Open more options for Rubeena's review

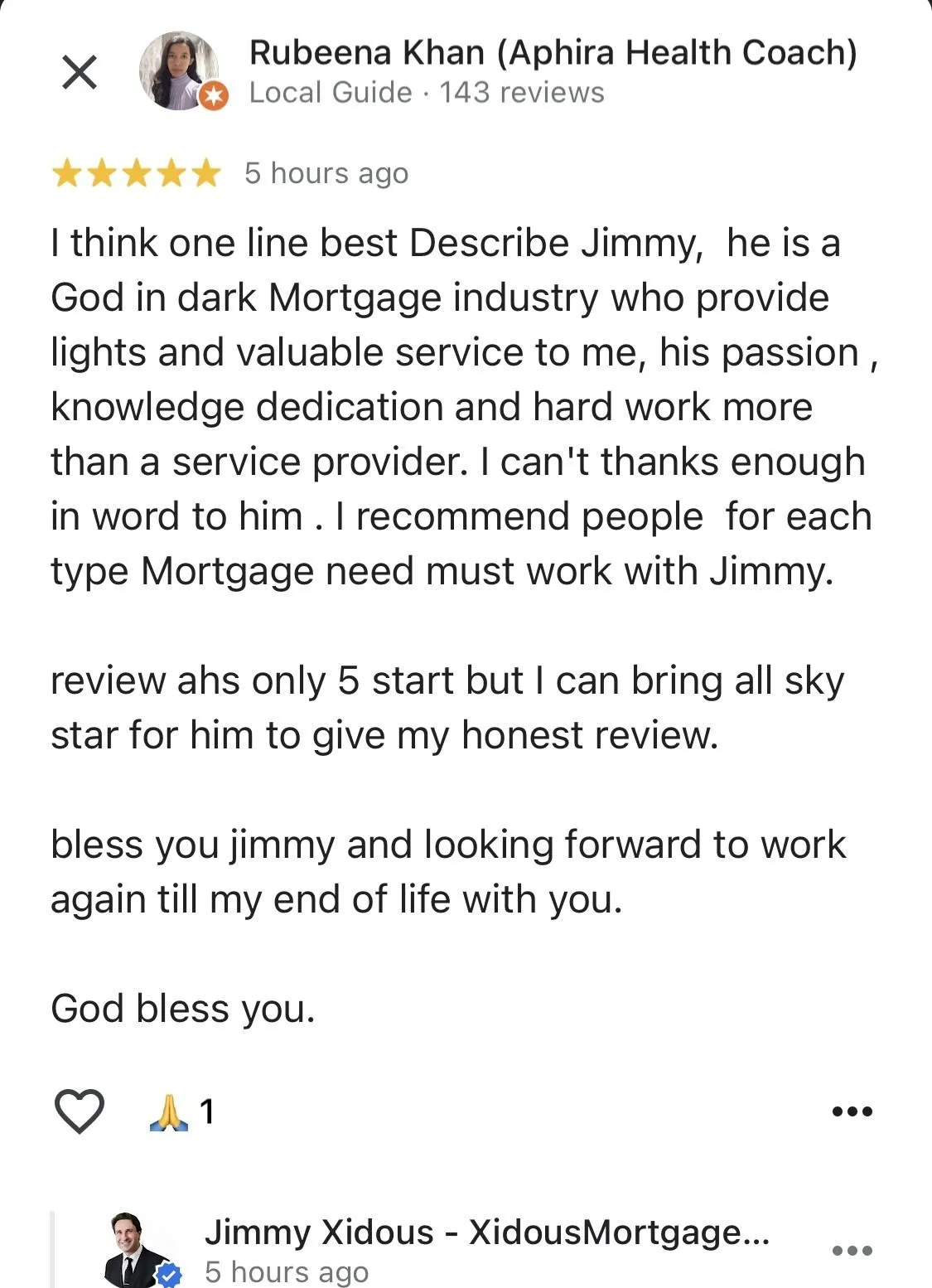click(852, 1111)
